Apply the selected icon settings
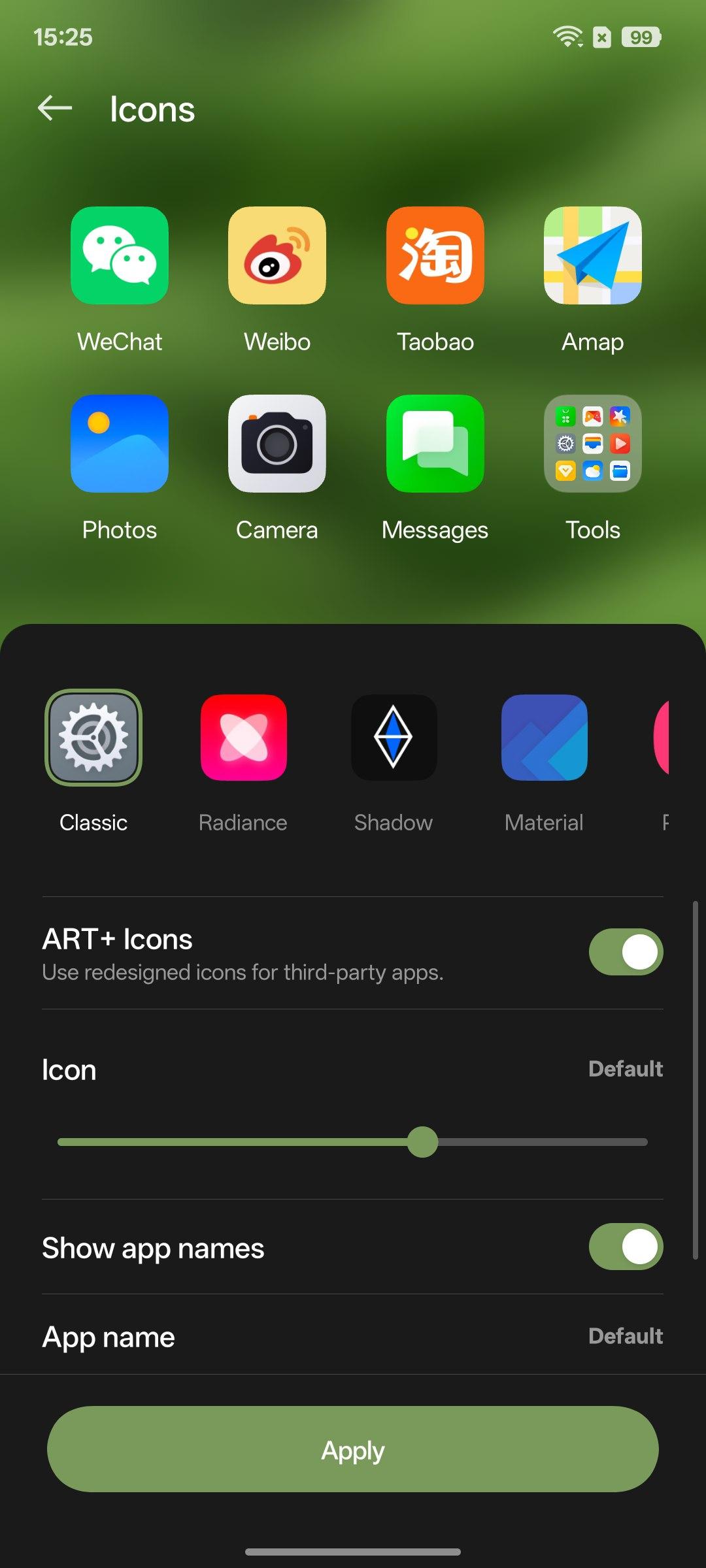Screen dimensions: 706x1568 coord(353,1449)
